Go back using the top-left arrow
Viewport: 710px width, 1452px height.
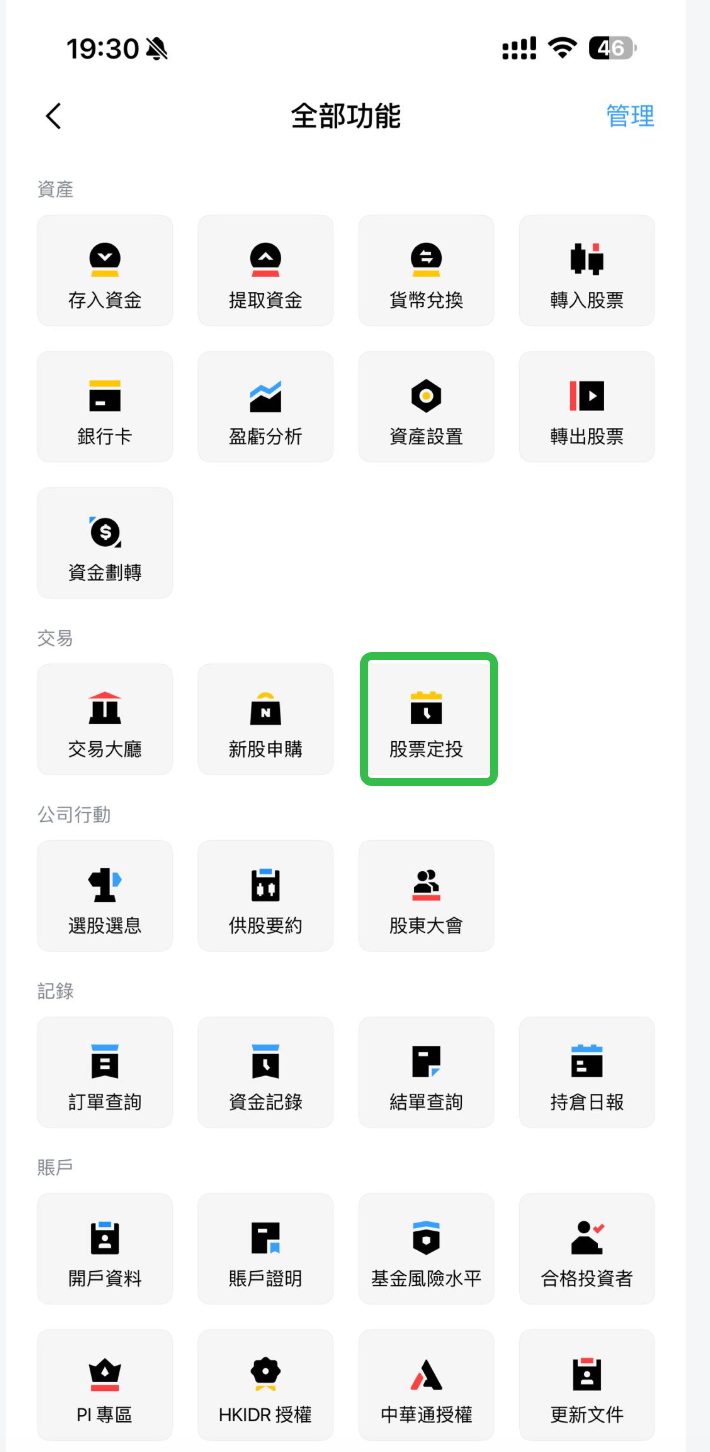point(54,116)
